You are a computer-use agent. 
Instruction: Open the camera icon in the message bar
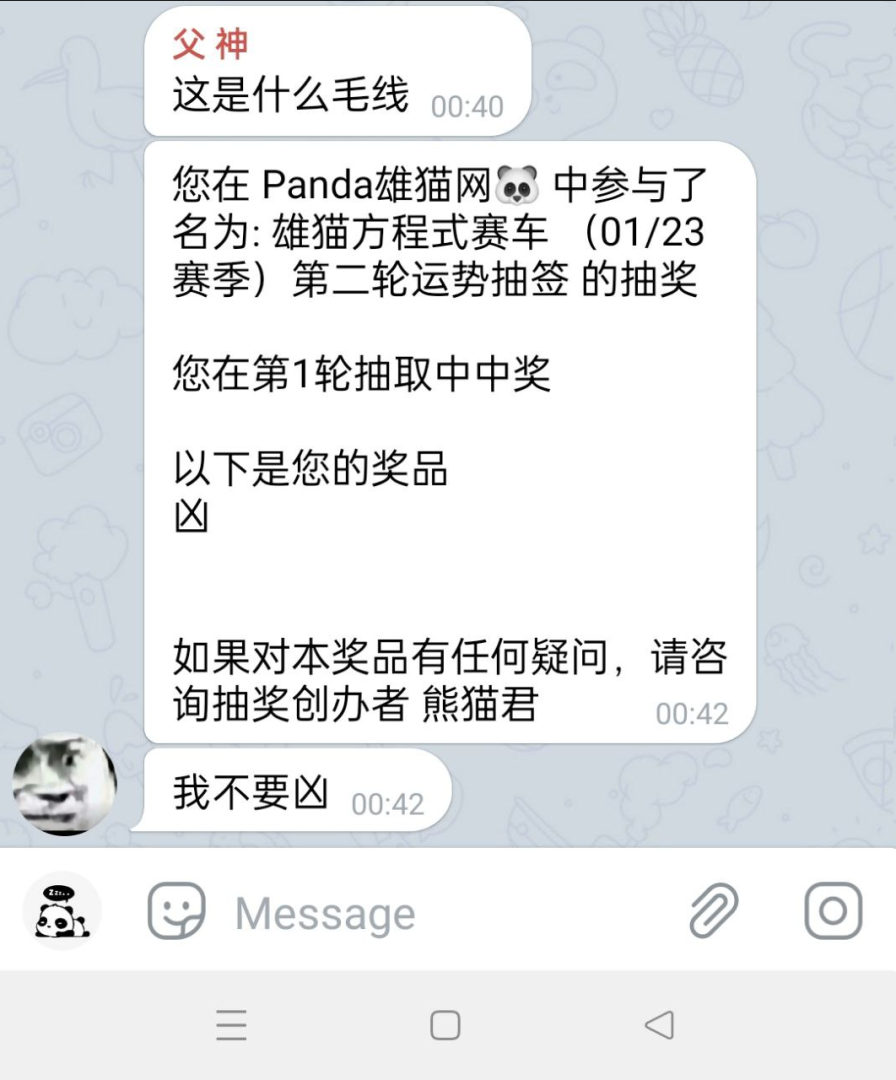tap(832, 911)
